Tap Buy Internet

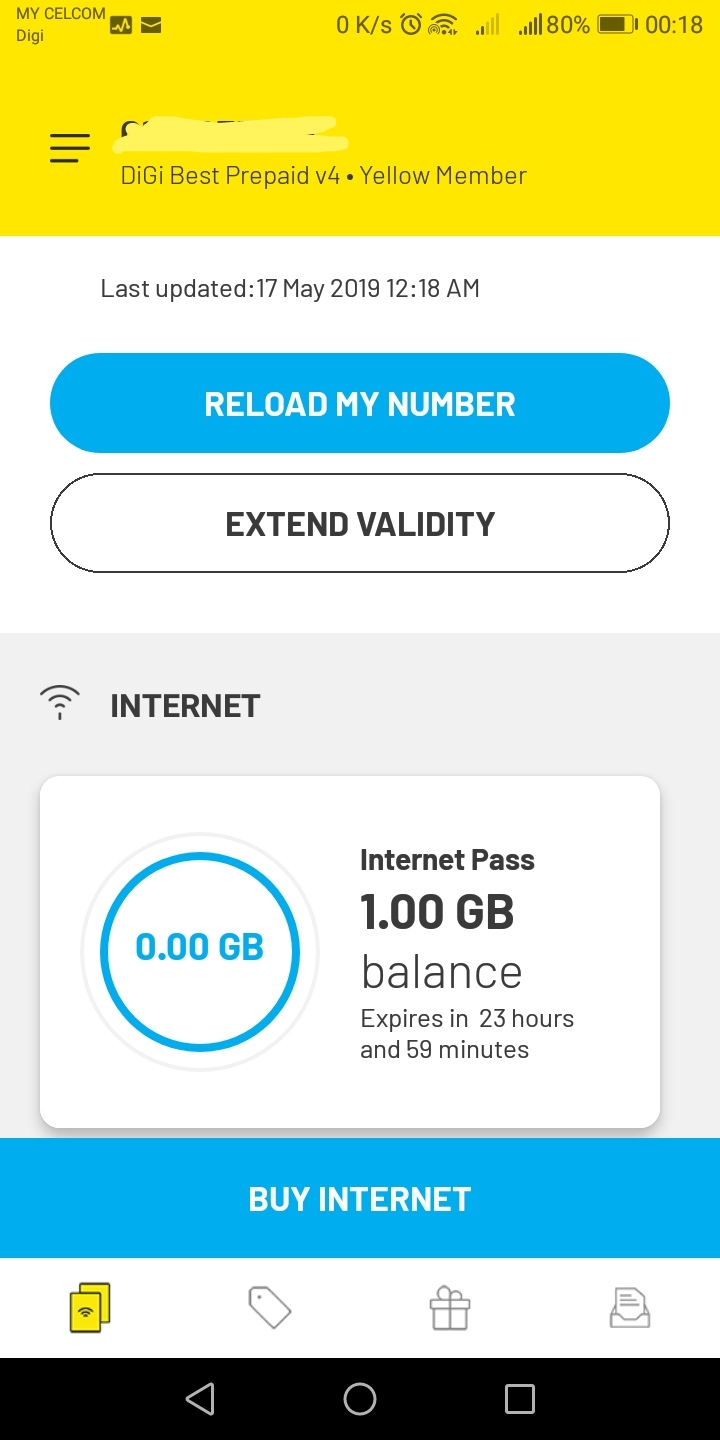point(360,1198)
